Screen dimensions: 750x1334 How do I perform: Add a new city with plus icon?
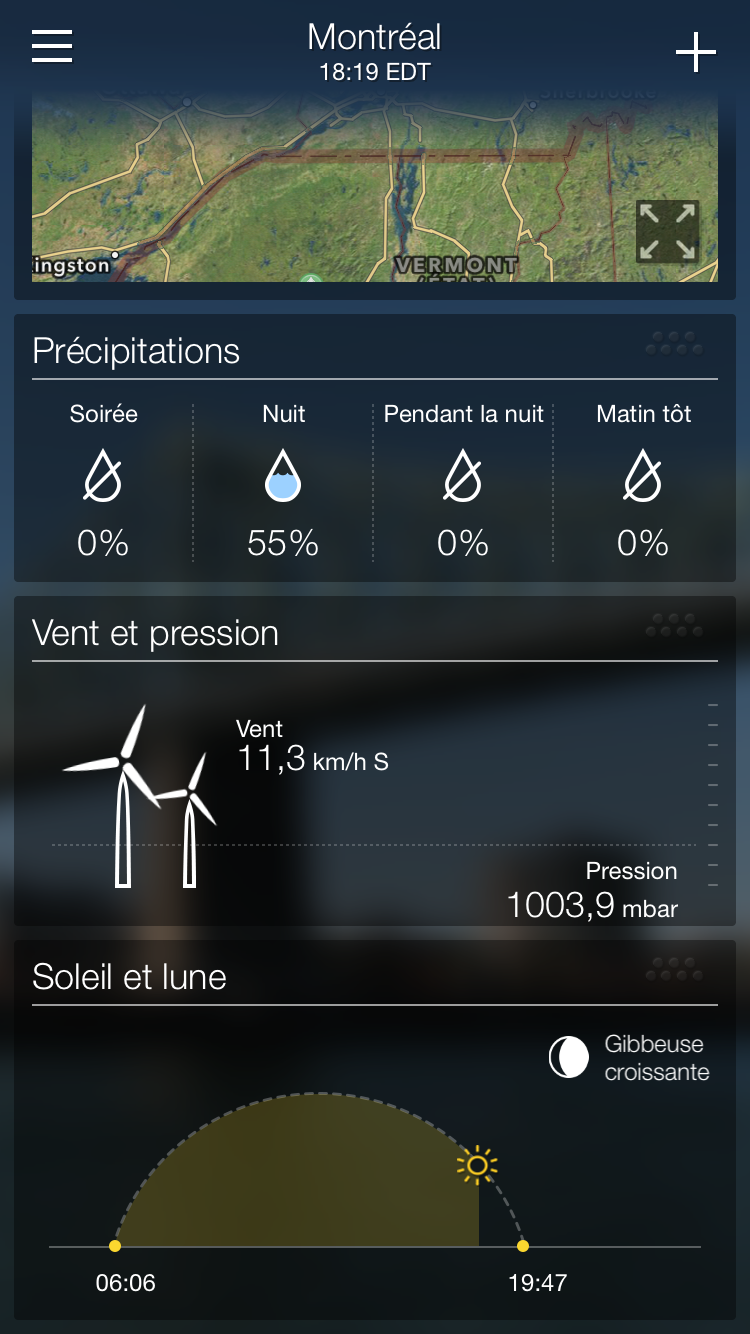point(696,52)
